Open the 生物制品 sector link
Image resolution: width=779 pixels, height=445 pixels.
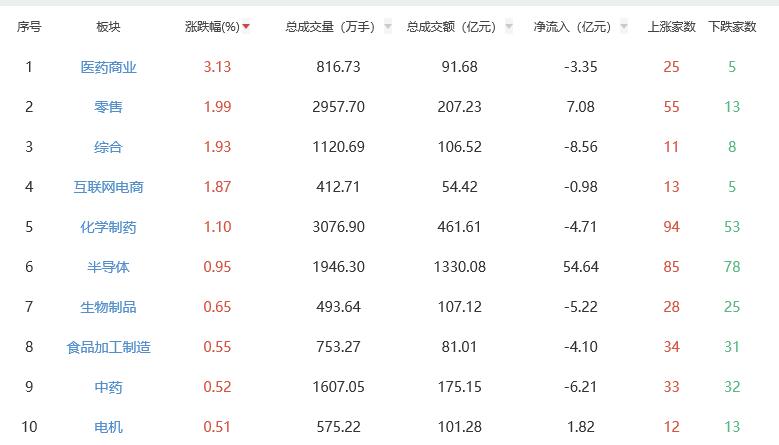coord(108,307)
